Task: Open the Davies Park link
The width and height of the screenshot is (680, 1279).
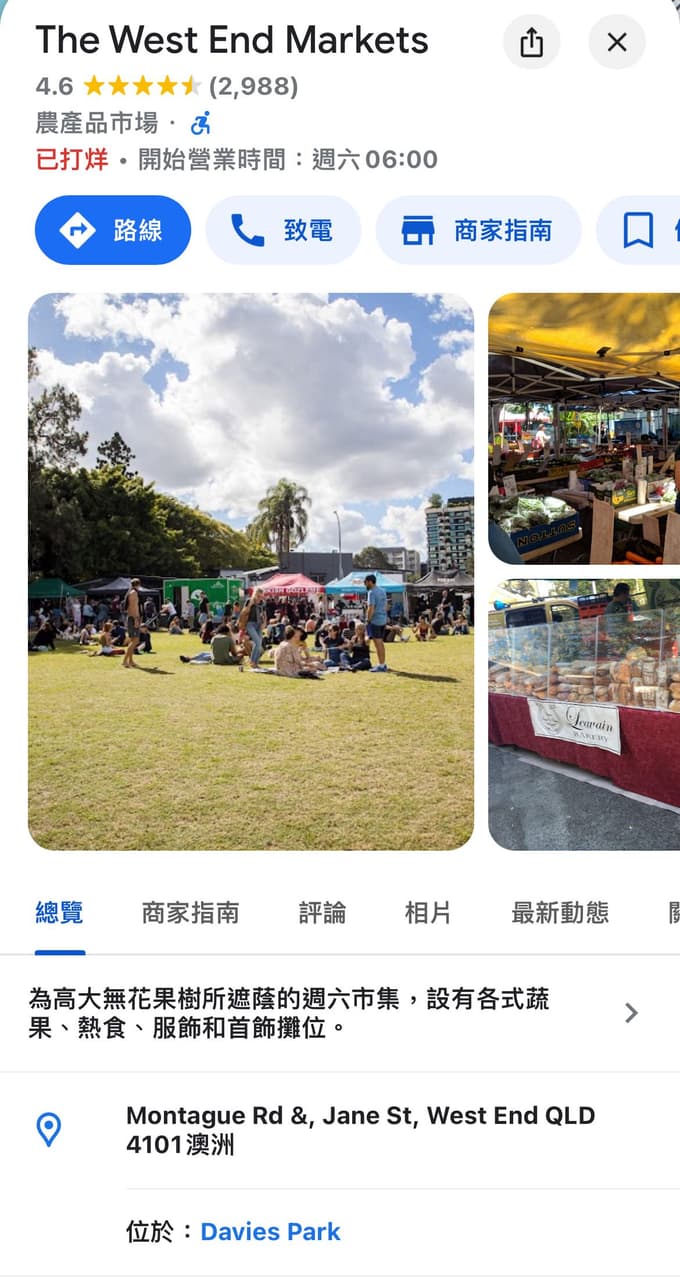Action: [x=270, y=1231]
